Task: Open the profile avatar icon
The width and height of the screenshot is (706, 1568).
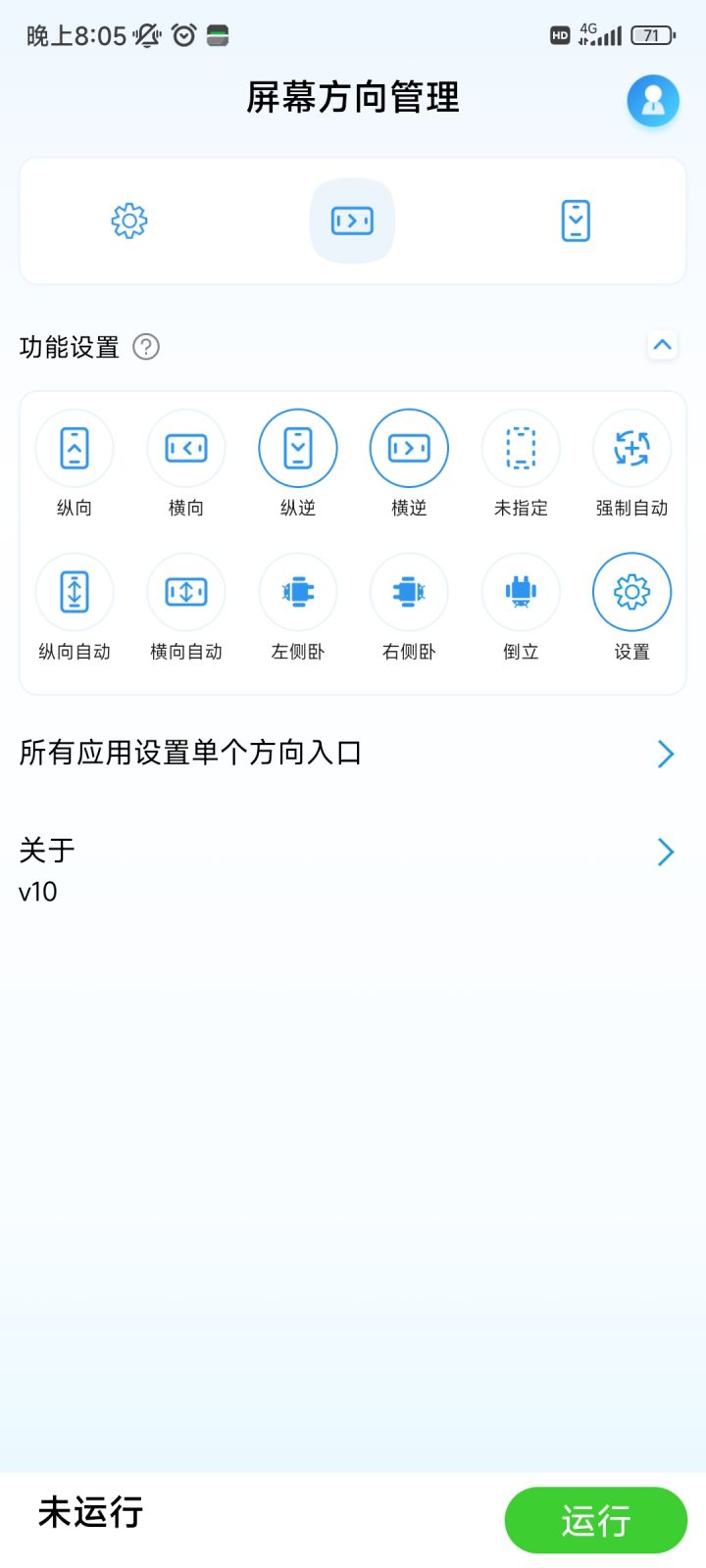Action: 653,101
